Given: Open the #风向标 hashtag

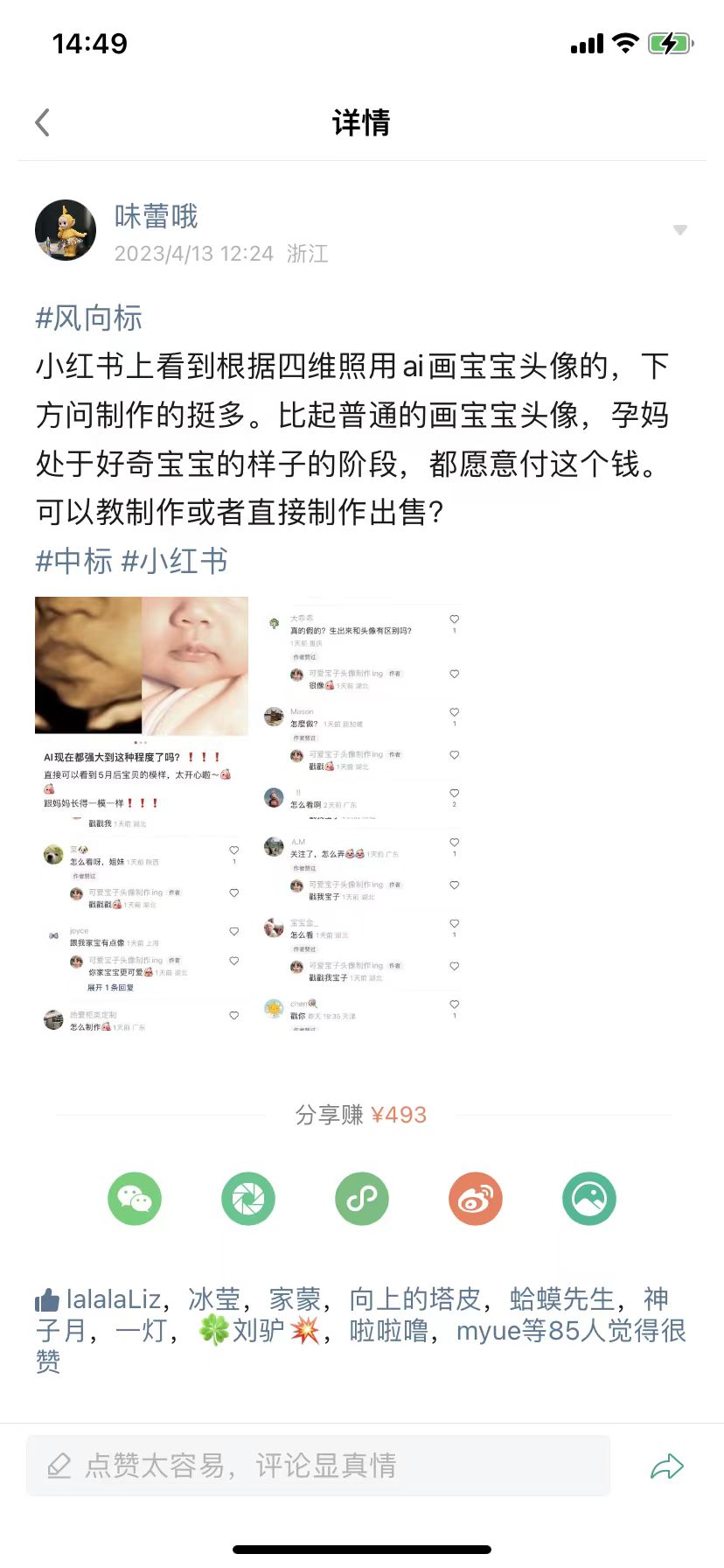Looking at the screenshot, I should 89,318.
